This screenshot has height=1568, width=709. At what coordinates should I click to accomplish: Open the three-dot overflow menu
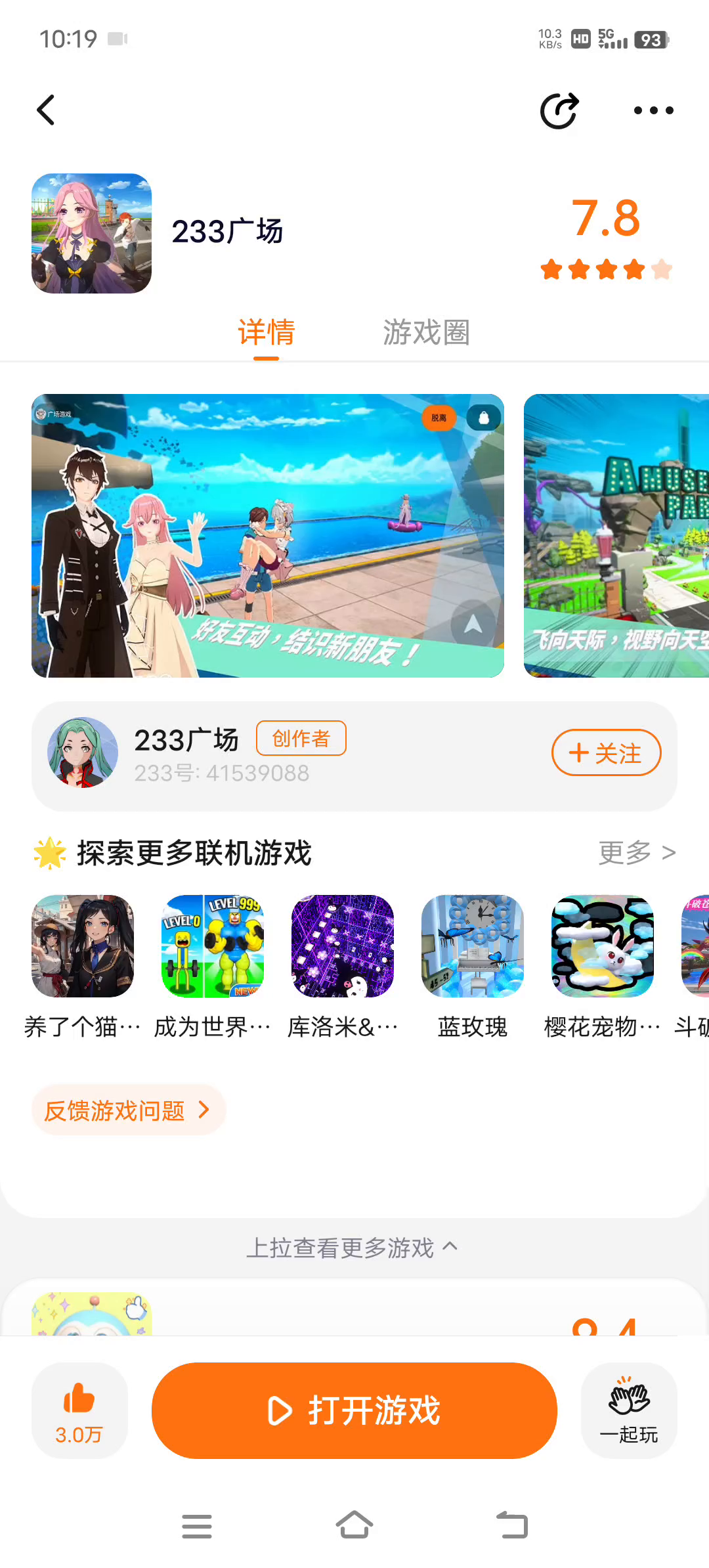click(653, 110)
